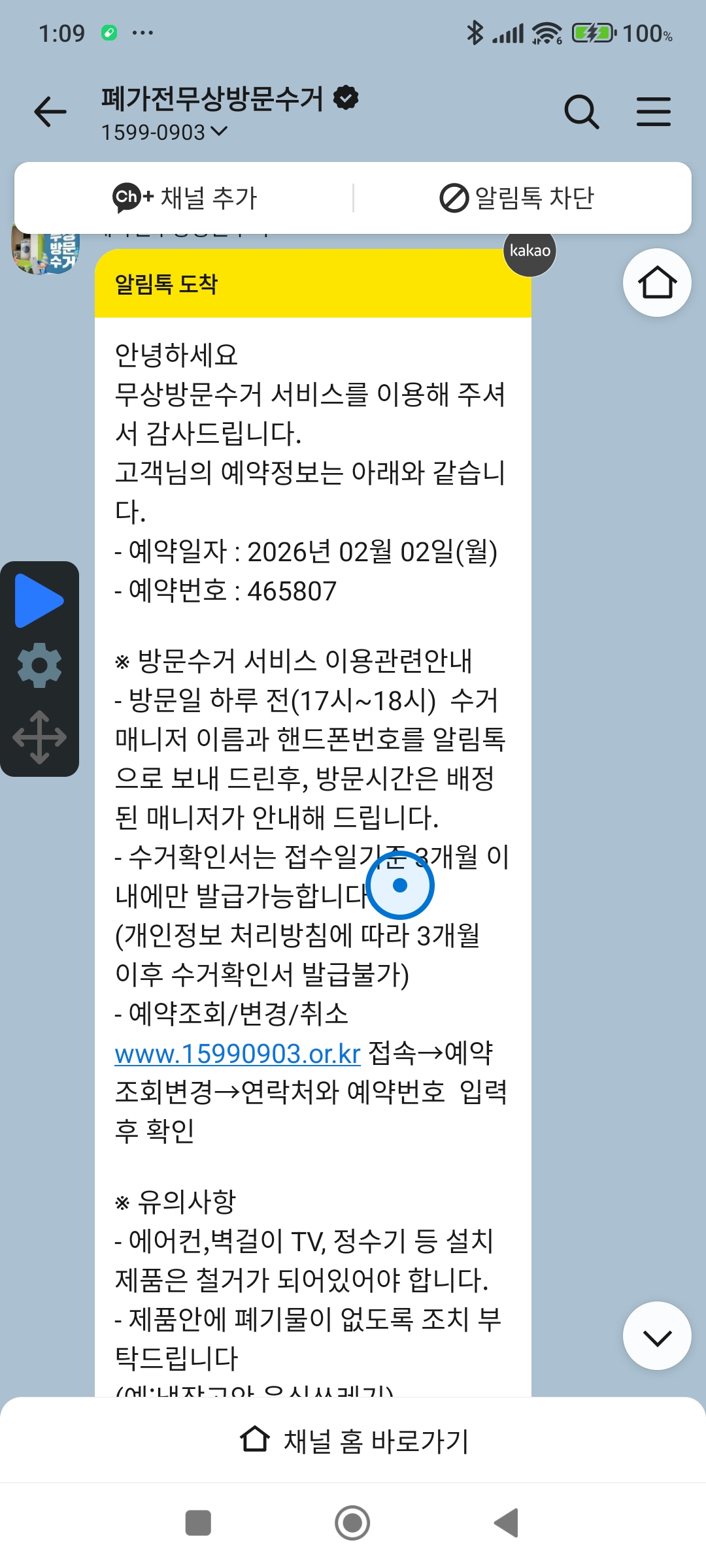
Task: Go back using the top arrow
Action: click(50, 112)
